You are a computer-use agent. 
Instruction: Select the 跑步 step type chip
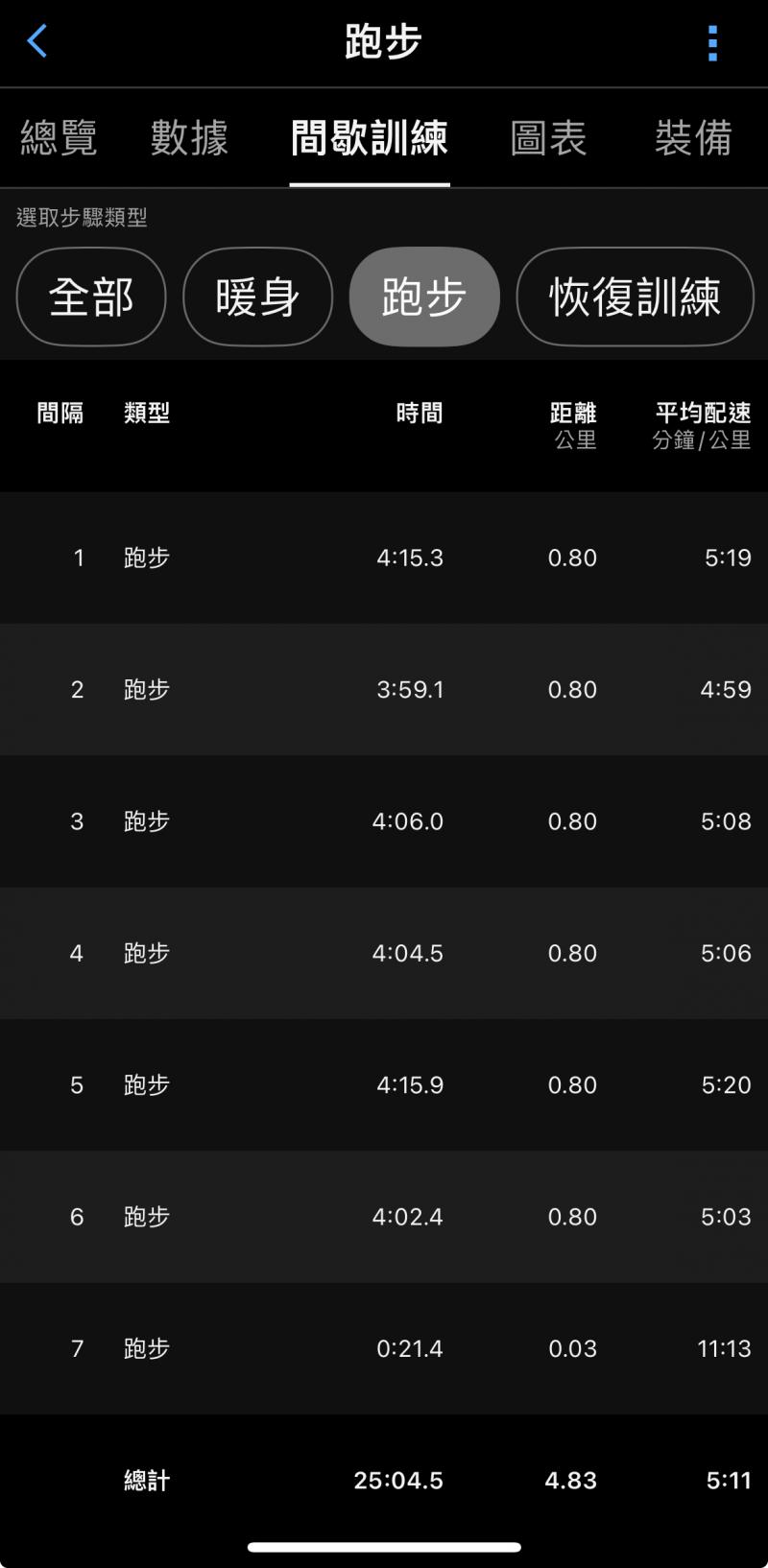(x=424, y=297)
